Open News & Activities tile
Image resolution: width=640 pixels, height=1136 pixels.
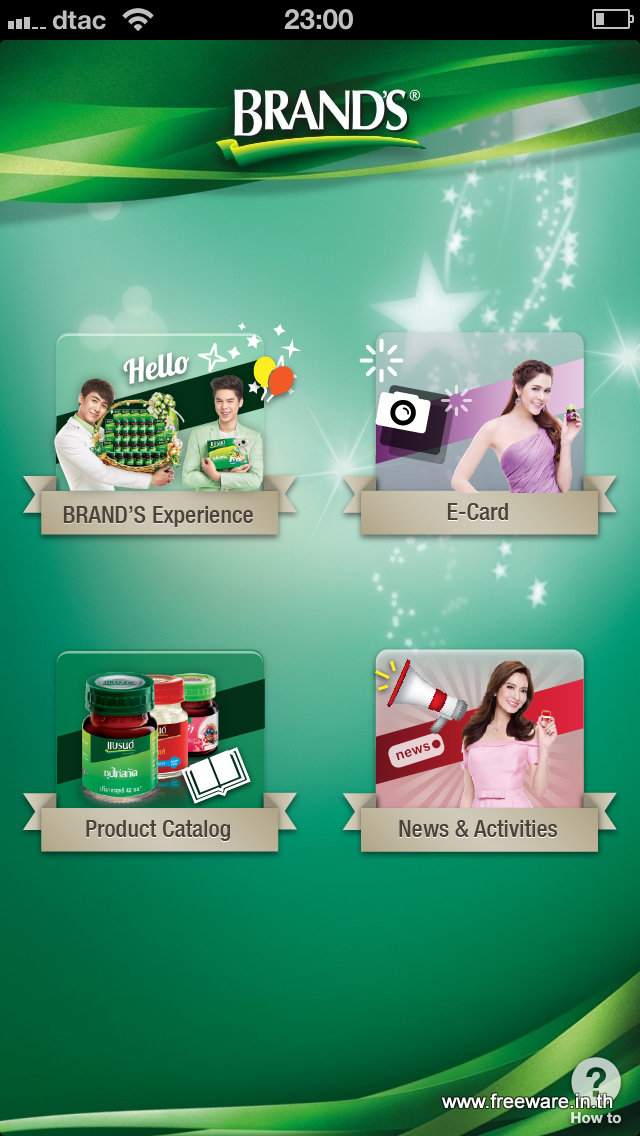479,751
